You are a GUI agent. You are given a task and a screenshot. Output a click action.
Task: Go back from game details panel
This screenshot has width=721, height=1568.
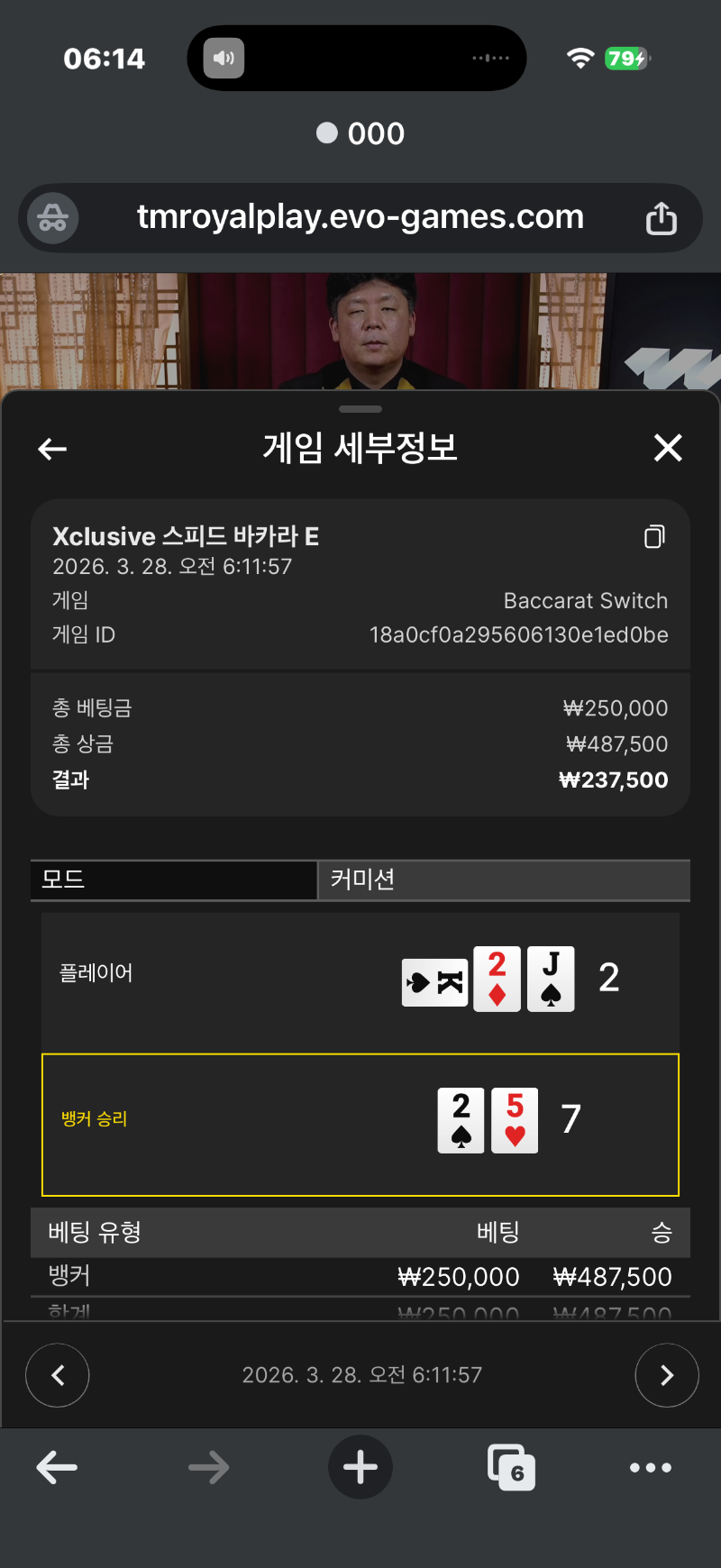pyautogui.click(x=52, y=448)
